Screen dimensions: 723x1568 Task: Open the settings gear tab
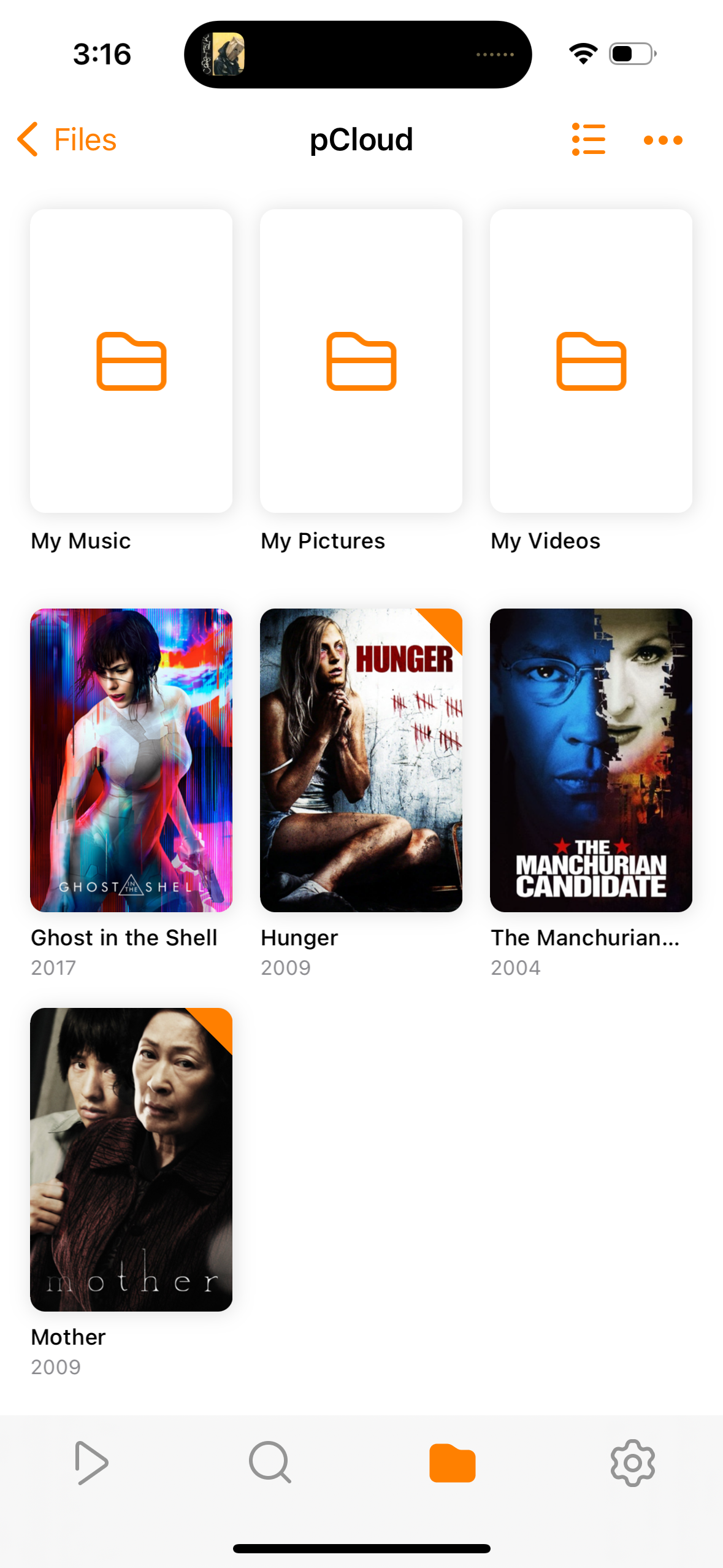[x=632, y=1463]
